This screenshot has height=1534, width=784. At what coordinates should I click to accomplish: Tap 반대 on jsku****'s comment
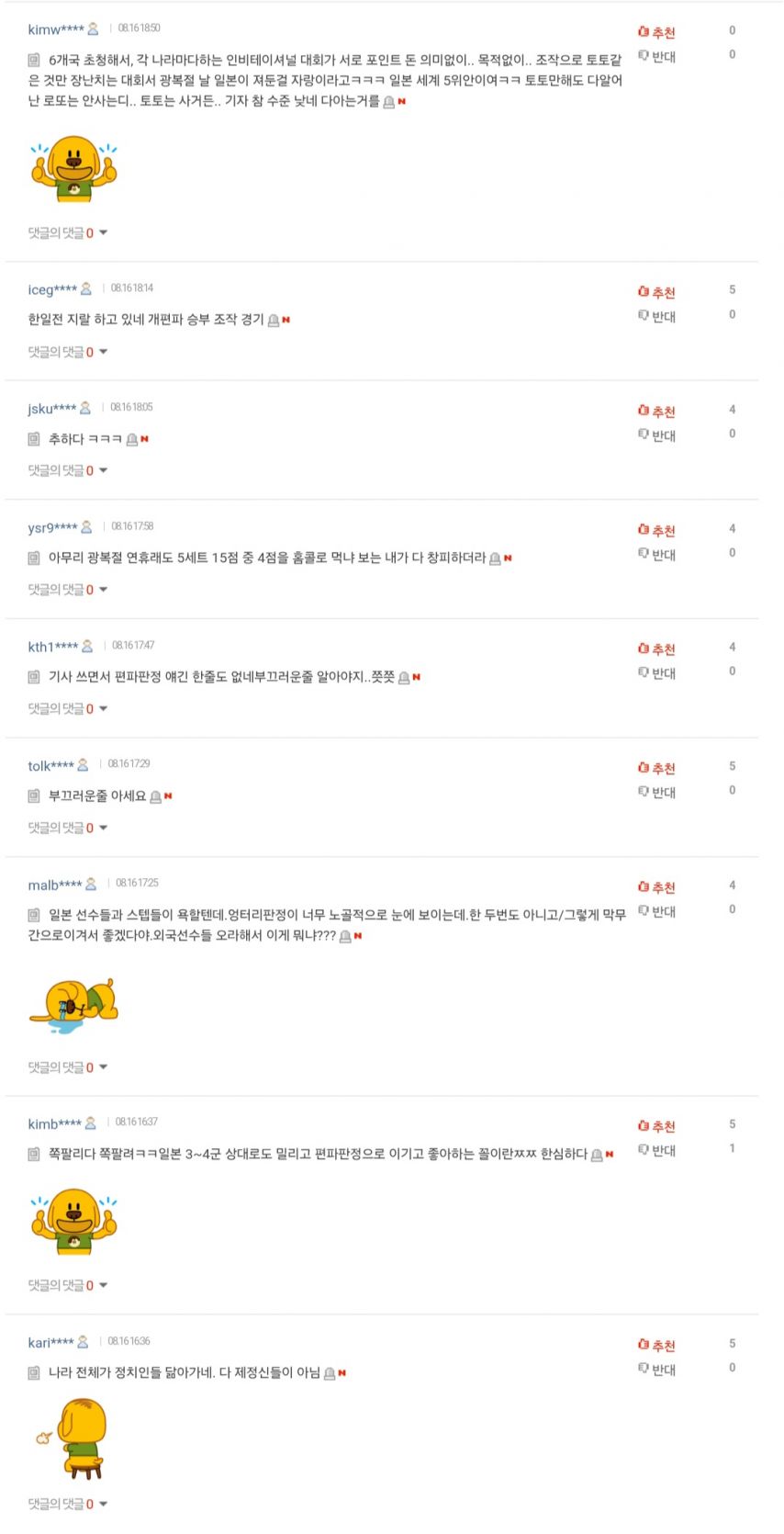[x=656, y=435]
